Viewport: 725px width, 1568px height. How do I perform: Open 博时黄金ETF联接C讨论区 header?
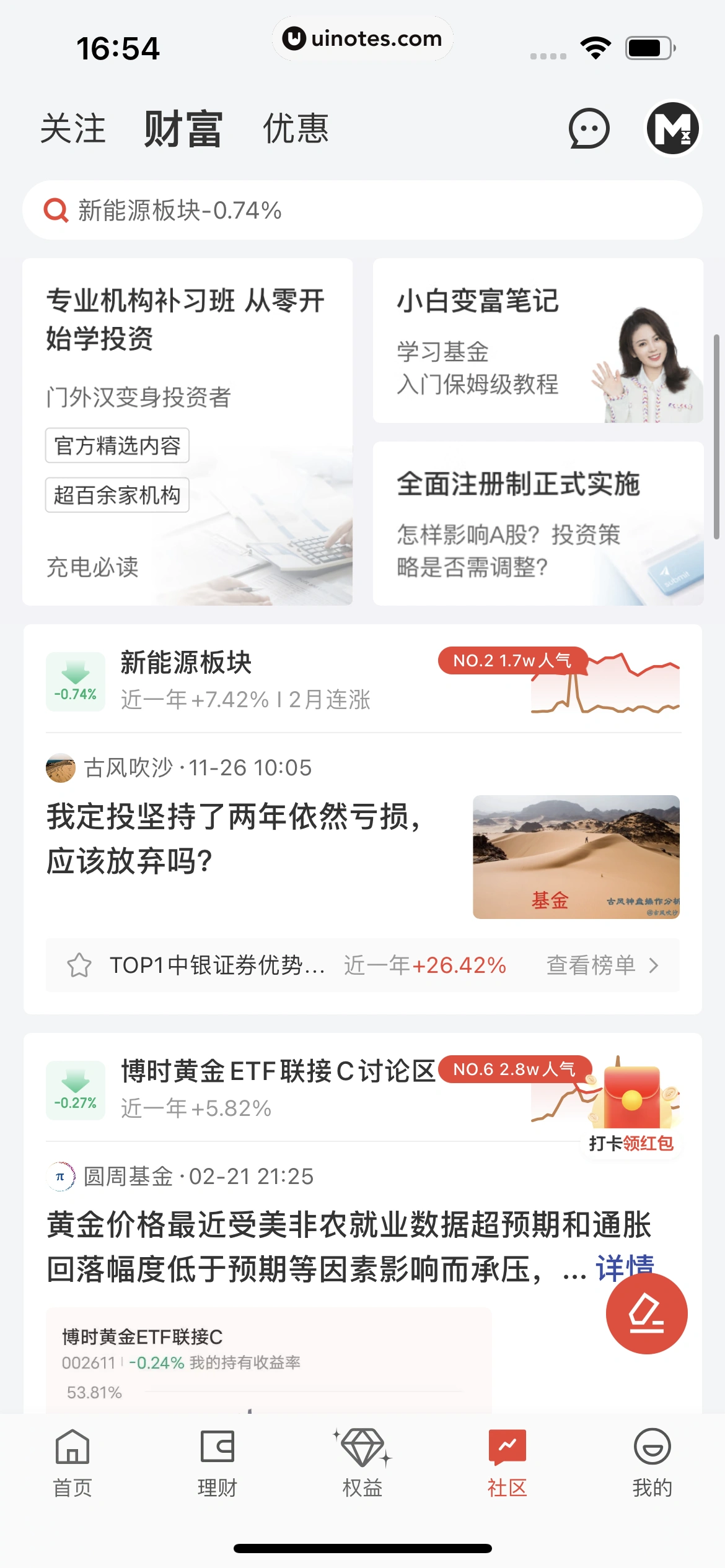[x=278, y=1071]
